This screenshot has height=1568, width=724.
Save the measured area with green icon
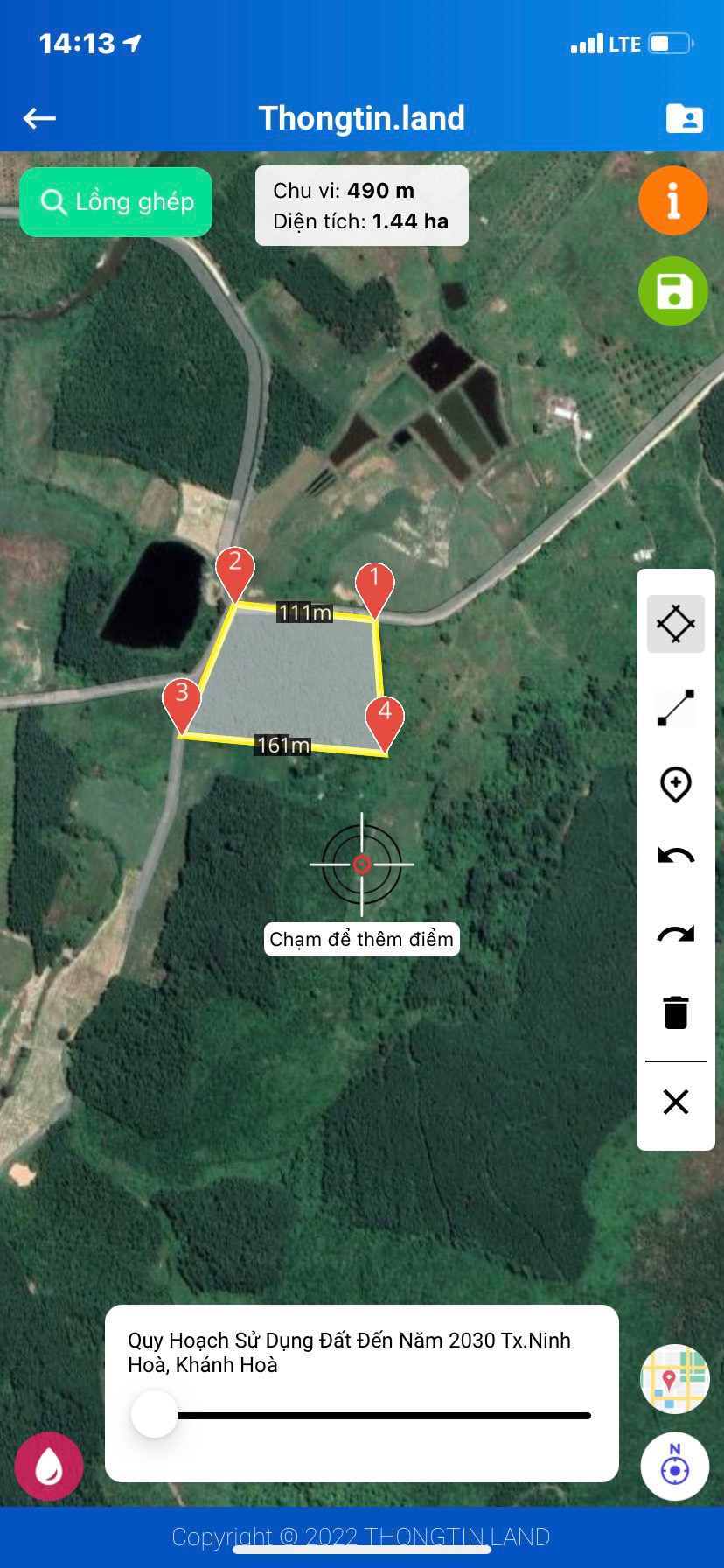pos(673,291)
